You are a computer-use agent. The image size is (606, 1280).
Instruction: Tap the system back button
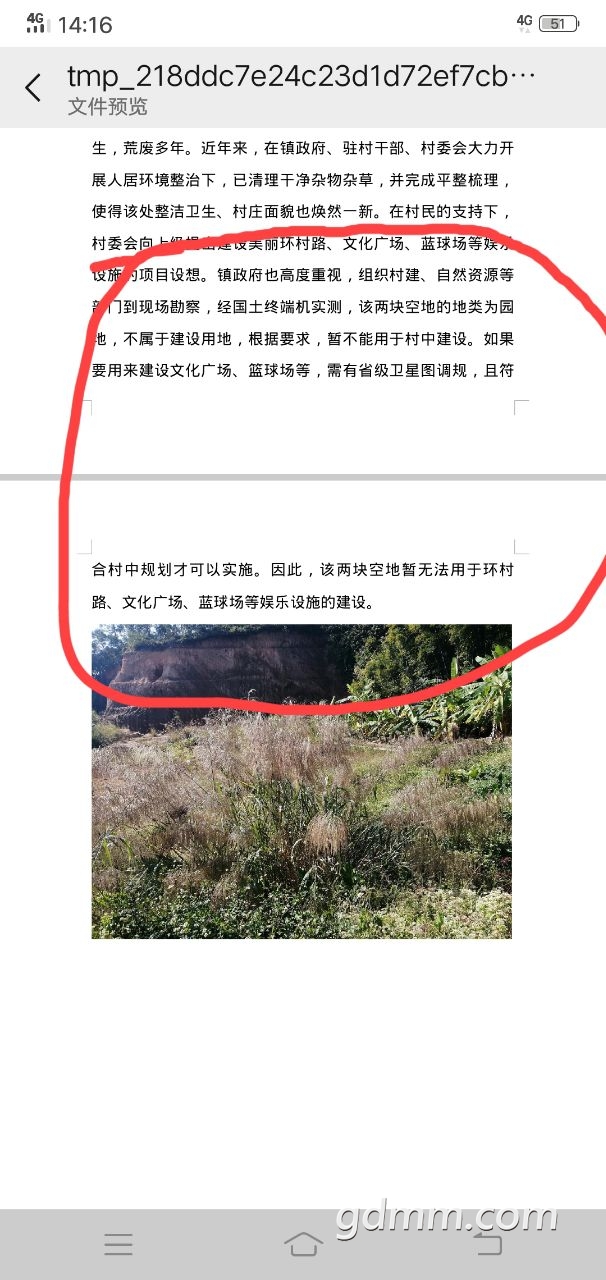coord(487,1244)
